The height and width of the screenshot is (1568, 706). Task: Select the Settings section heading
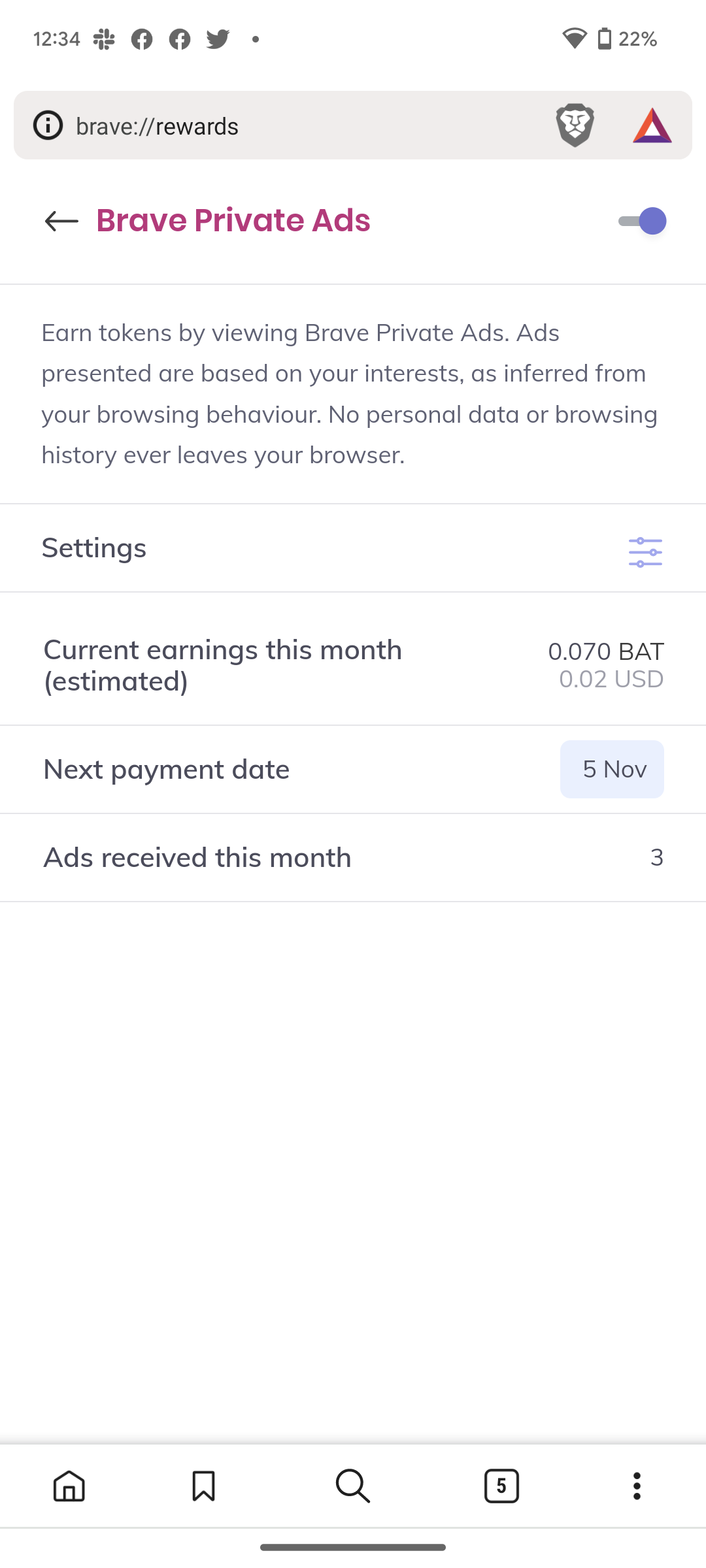coord(93,547)
